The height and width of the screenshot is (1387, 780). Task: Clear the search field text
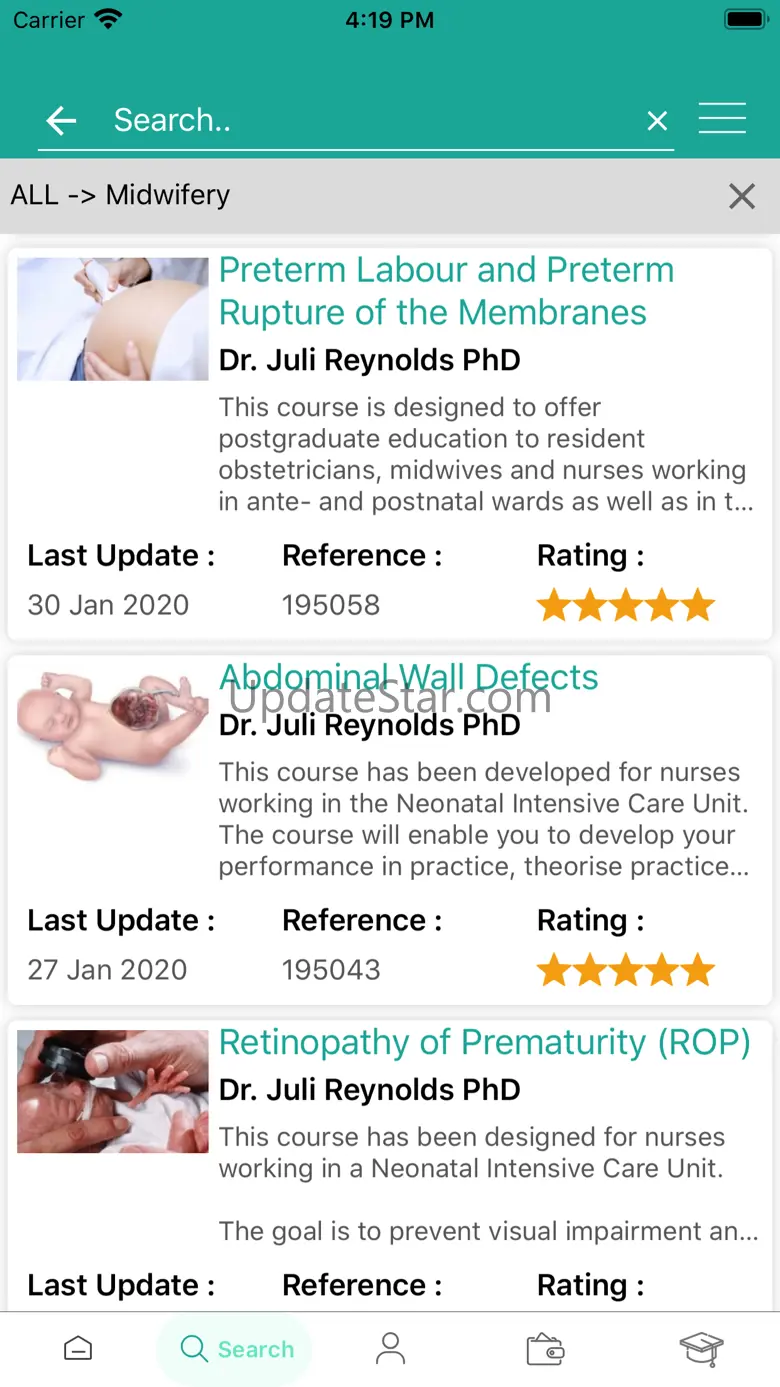(657, 121)
